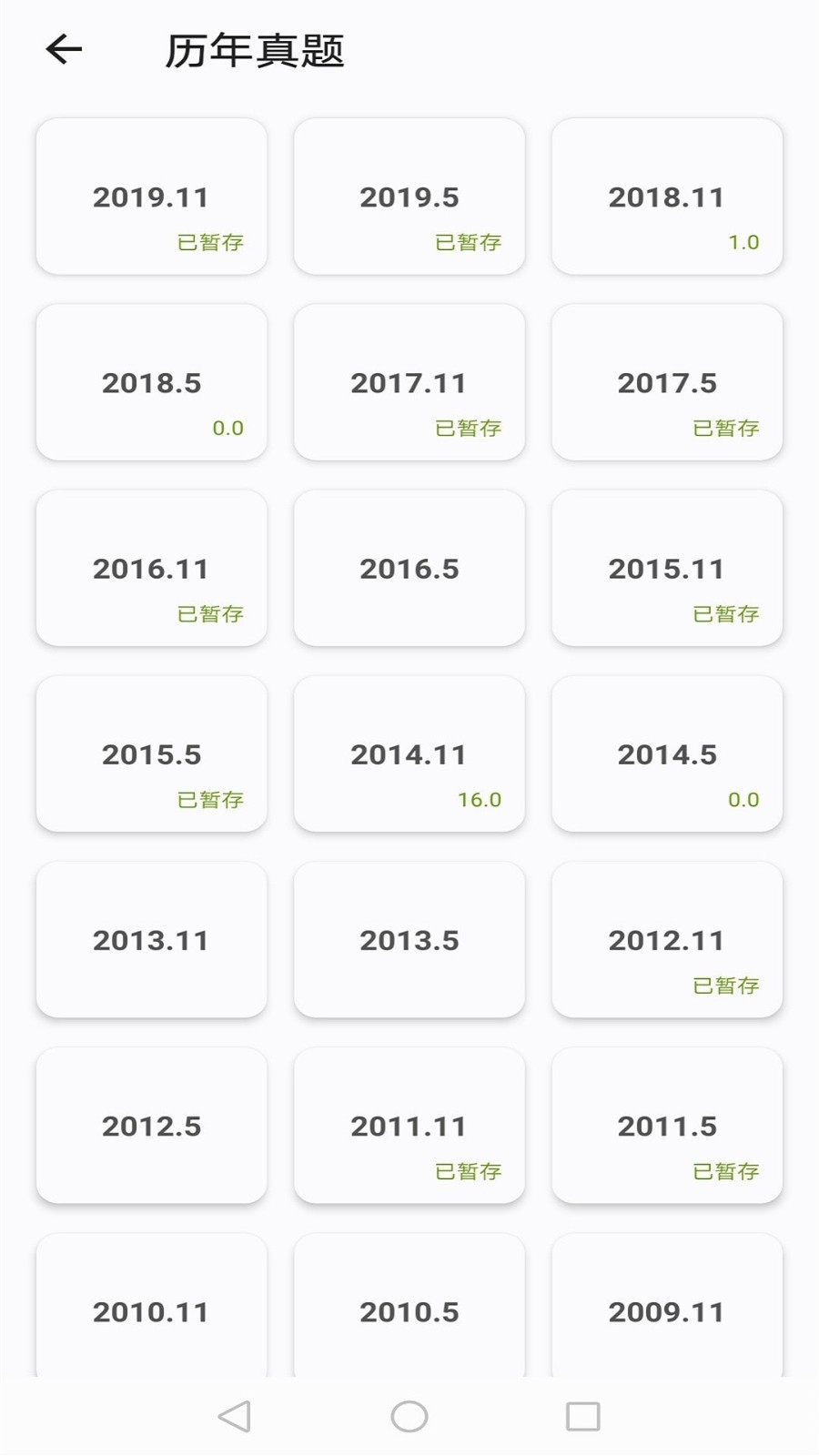This screenshot has height=1456, width=819.
Task: Tap the 2013.5 exam card
Action: [409, 939]
